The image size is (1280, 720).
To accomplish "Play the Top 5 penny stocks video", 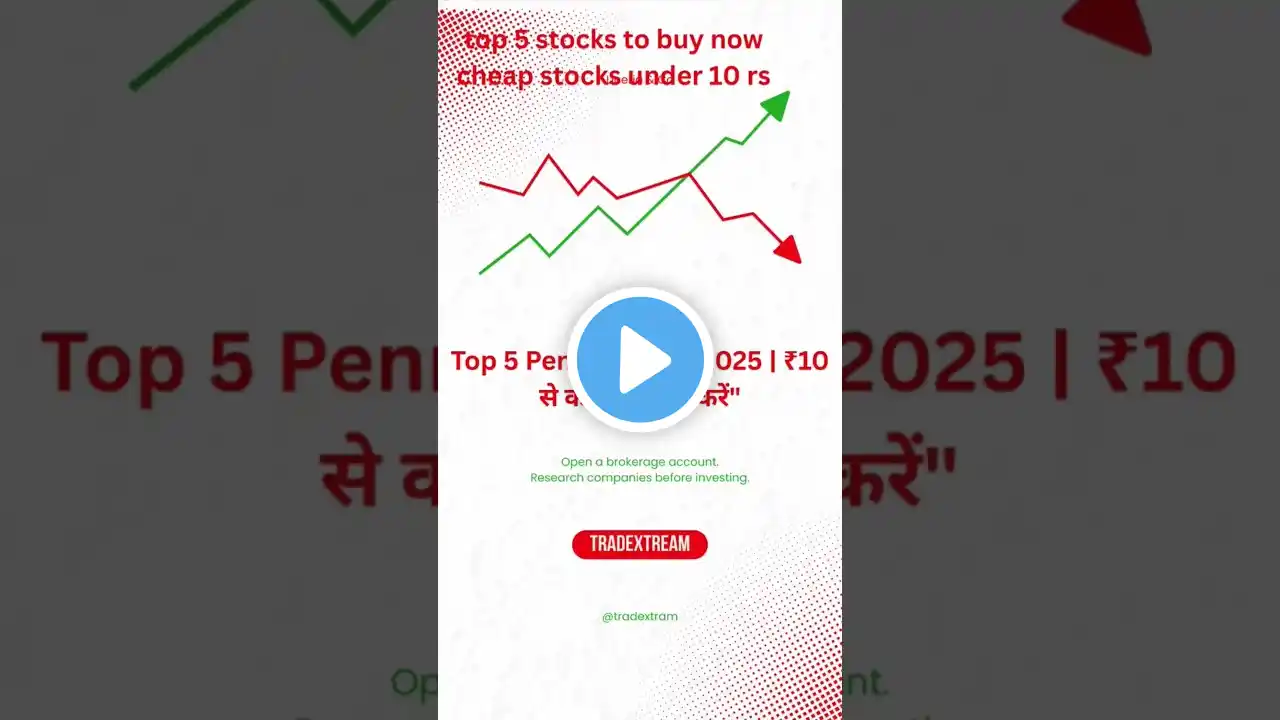I will click(640, 360).
